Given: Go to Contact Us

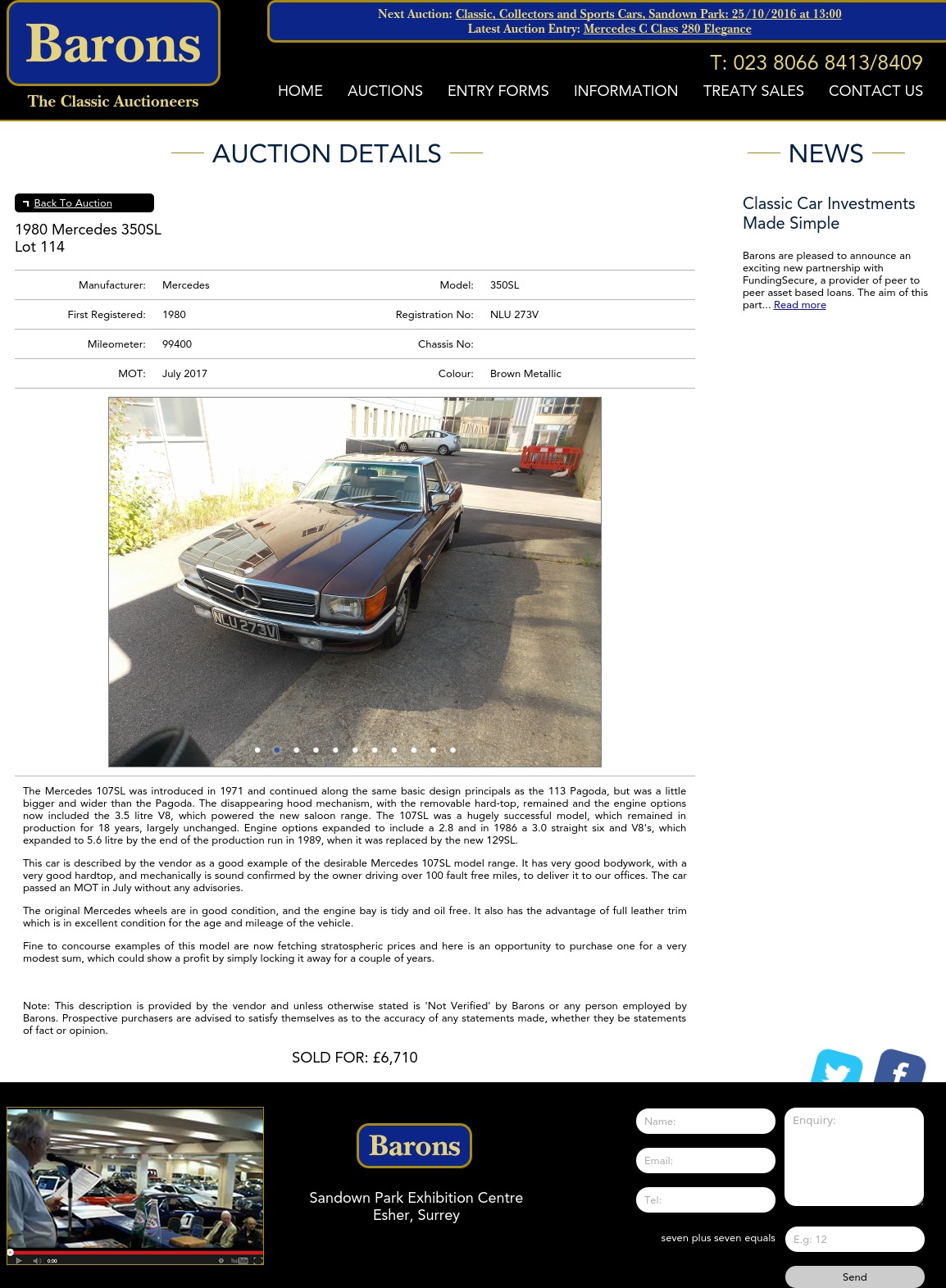Looking at the screenshot, I should 875,91.
